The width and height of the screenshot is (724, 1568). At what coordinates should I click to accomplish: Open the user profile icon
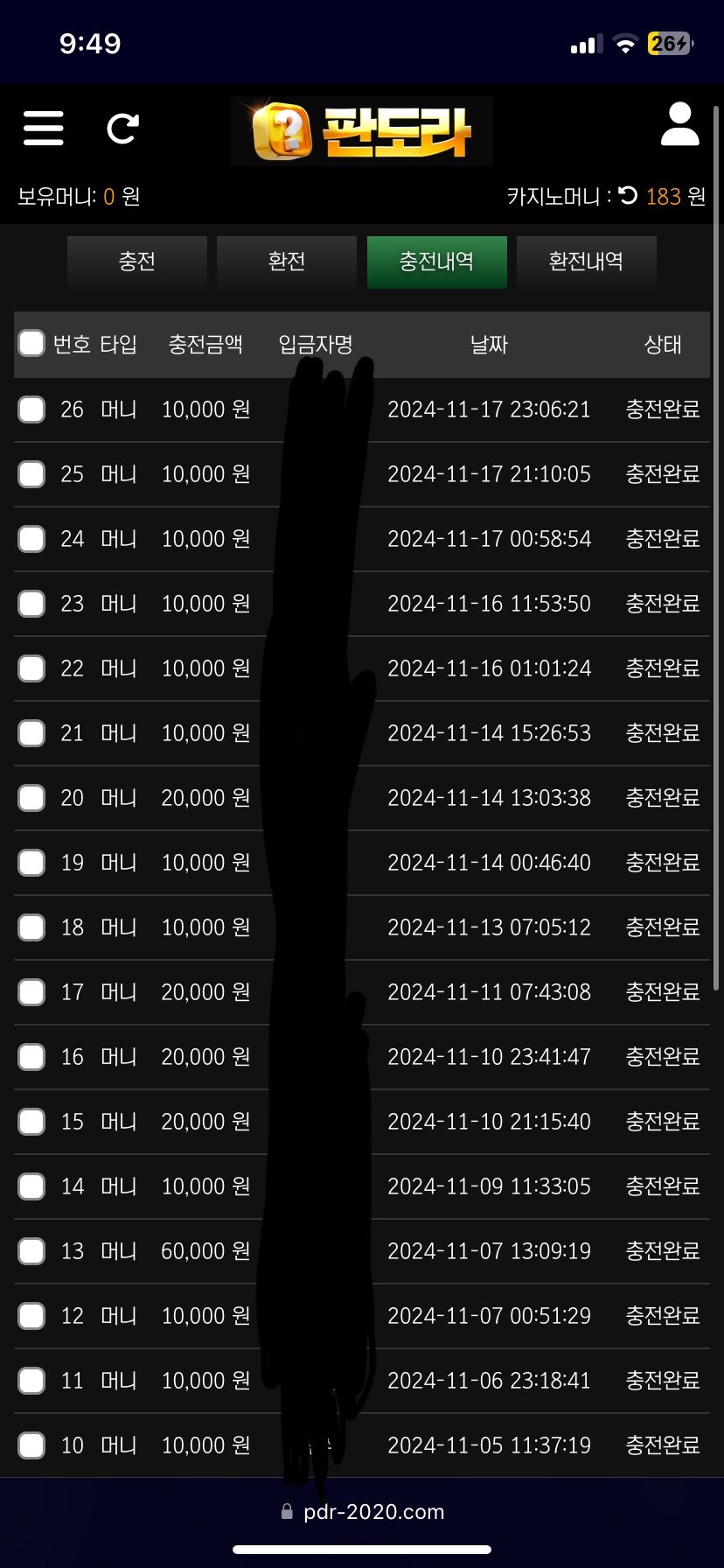point(679,123)
